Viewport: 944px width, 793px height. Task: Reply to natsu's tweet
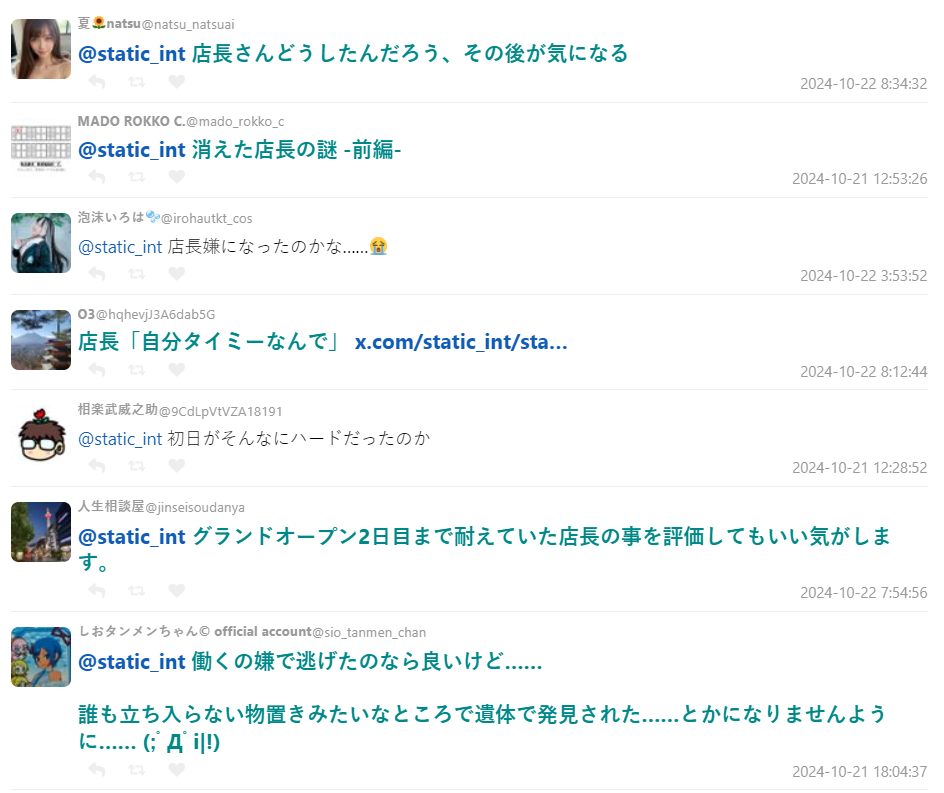97,81
